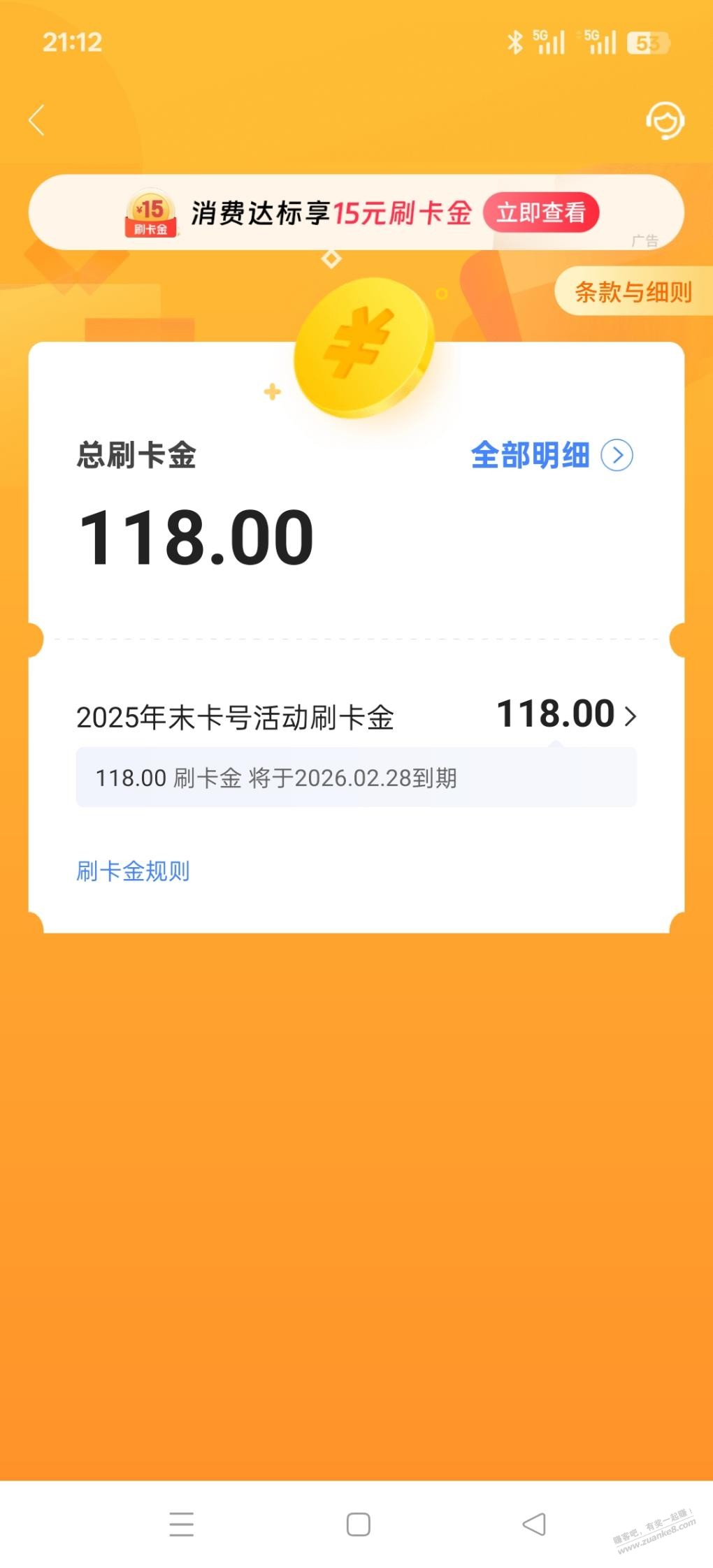View 全部明细 full details
Image resolution: width=713 pixels, height=1568 pixels.
551,456
